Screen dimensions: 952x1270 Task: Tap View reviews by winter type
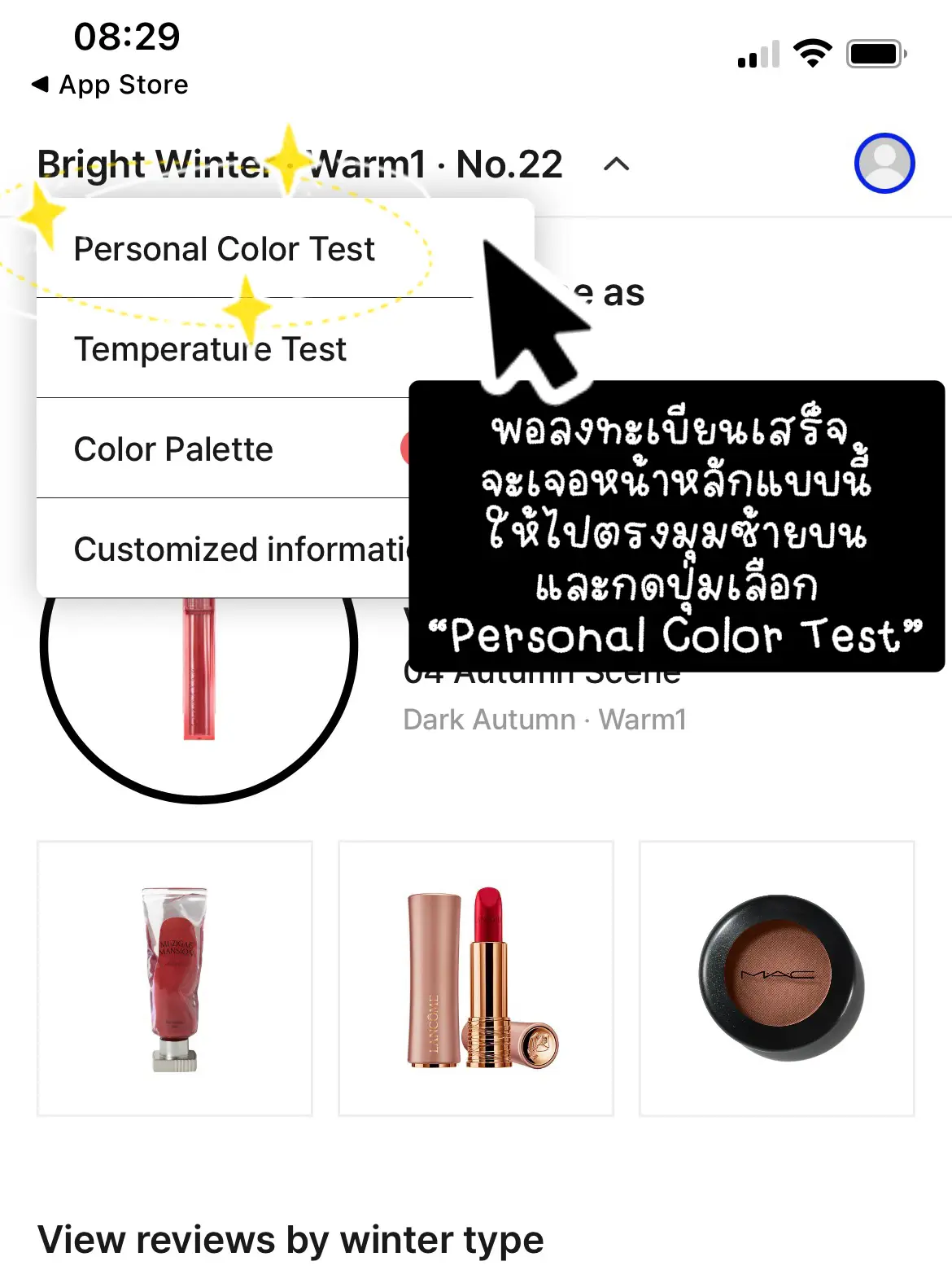coord(290,1239)
